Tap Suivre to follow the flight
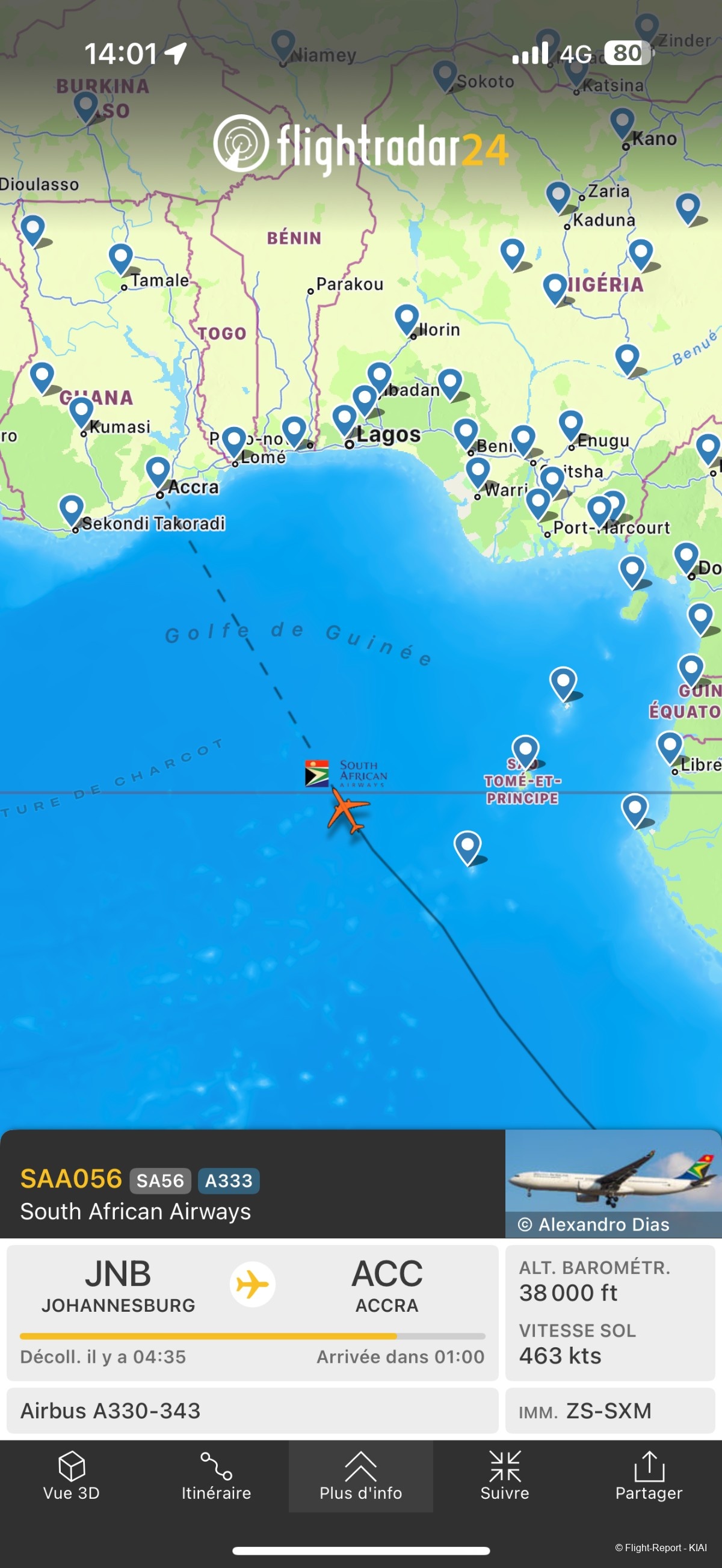The height and width of the screenshot is (1568, 722). (x=505, y=1476)
